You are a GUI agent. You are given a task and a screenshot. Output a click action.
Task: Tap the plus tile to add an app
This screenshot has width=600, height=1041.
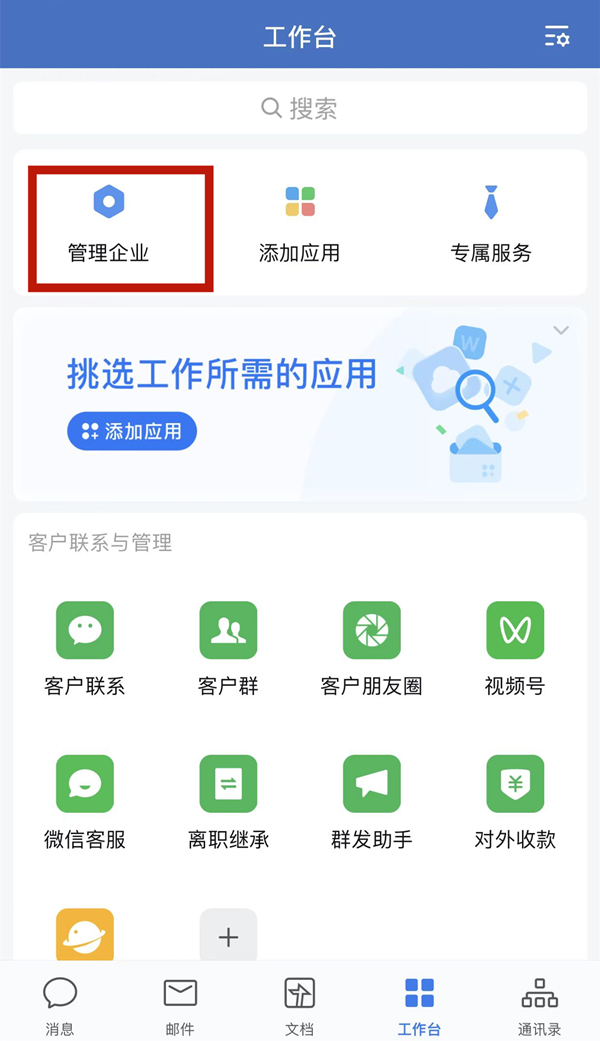pos(228,936)
